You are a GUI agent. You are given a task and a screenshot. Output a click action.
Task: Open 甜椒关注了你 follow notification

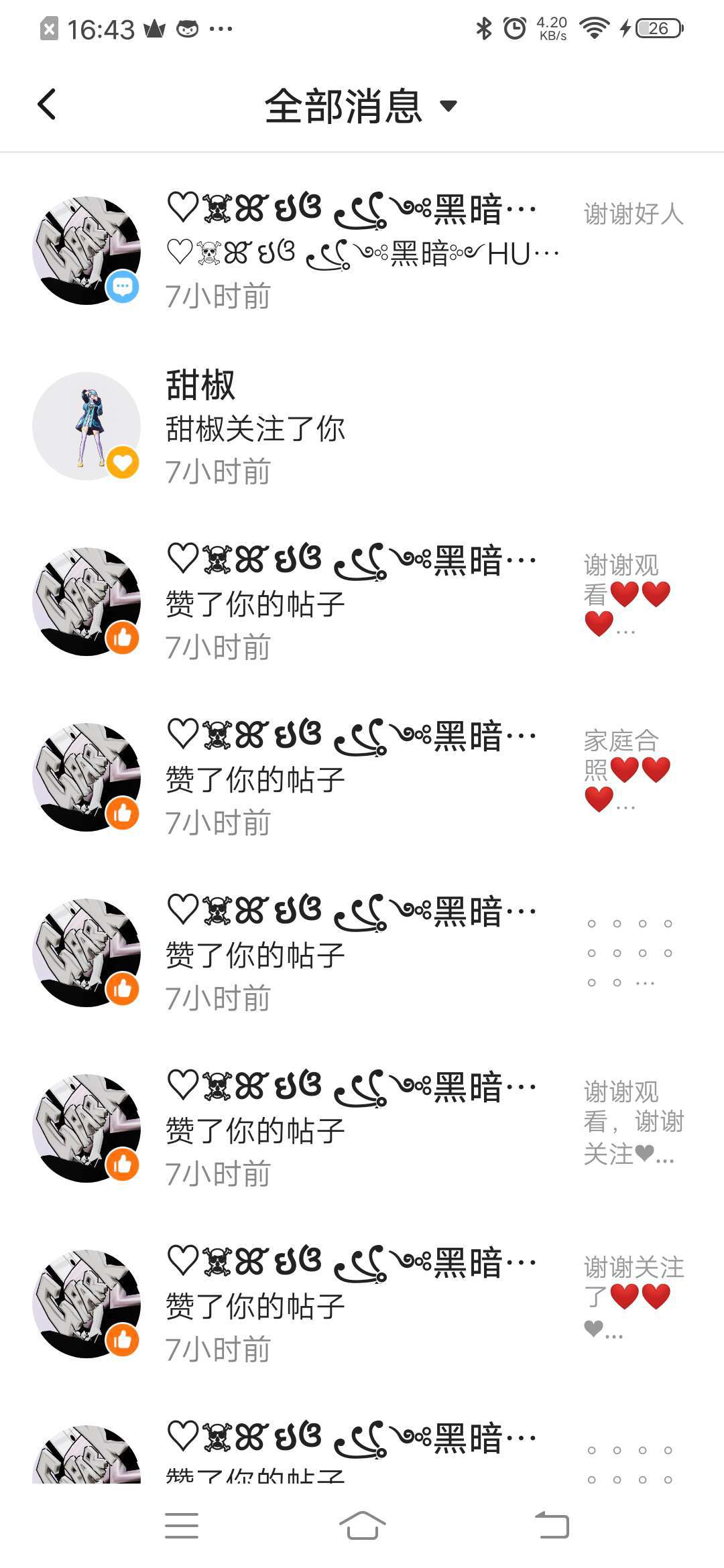pos(362,428)
